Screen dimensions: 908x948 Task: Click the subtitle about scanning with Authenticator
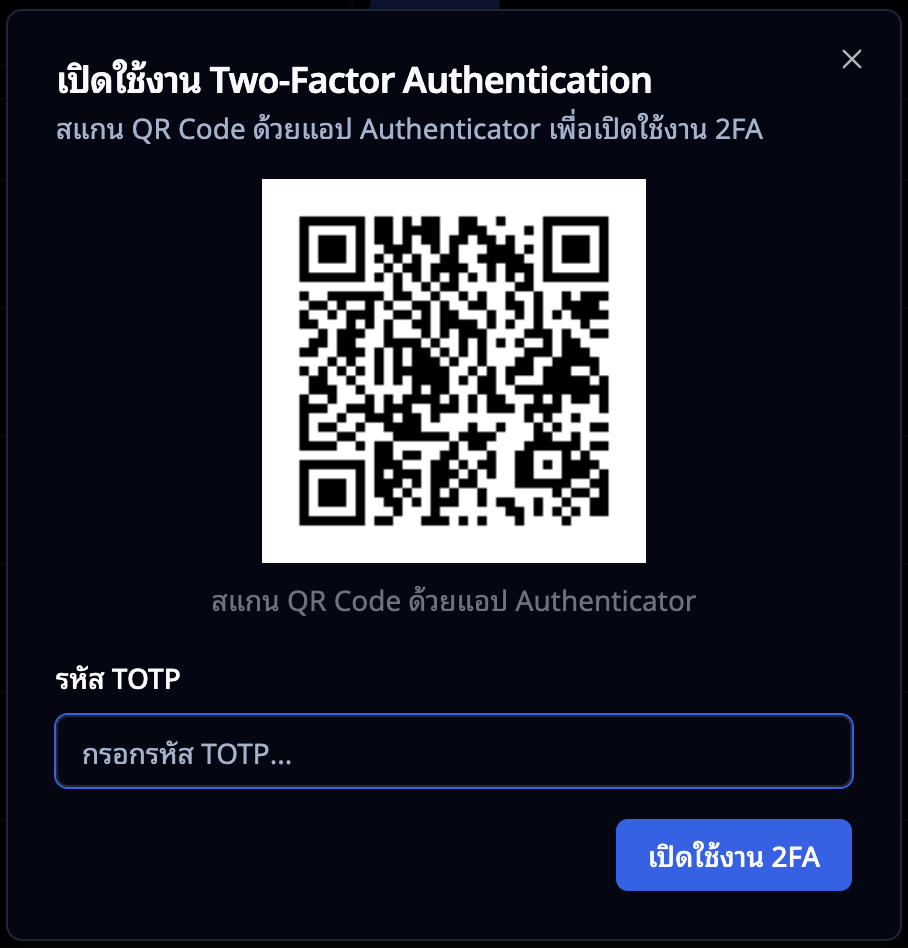coord(409,128)
